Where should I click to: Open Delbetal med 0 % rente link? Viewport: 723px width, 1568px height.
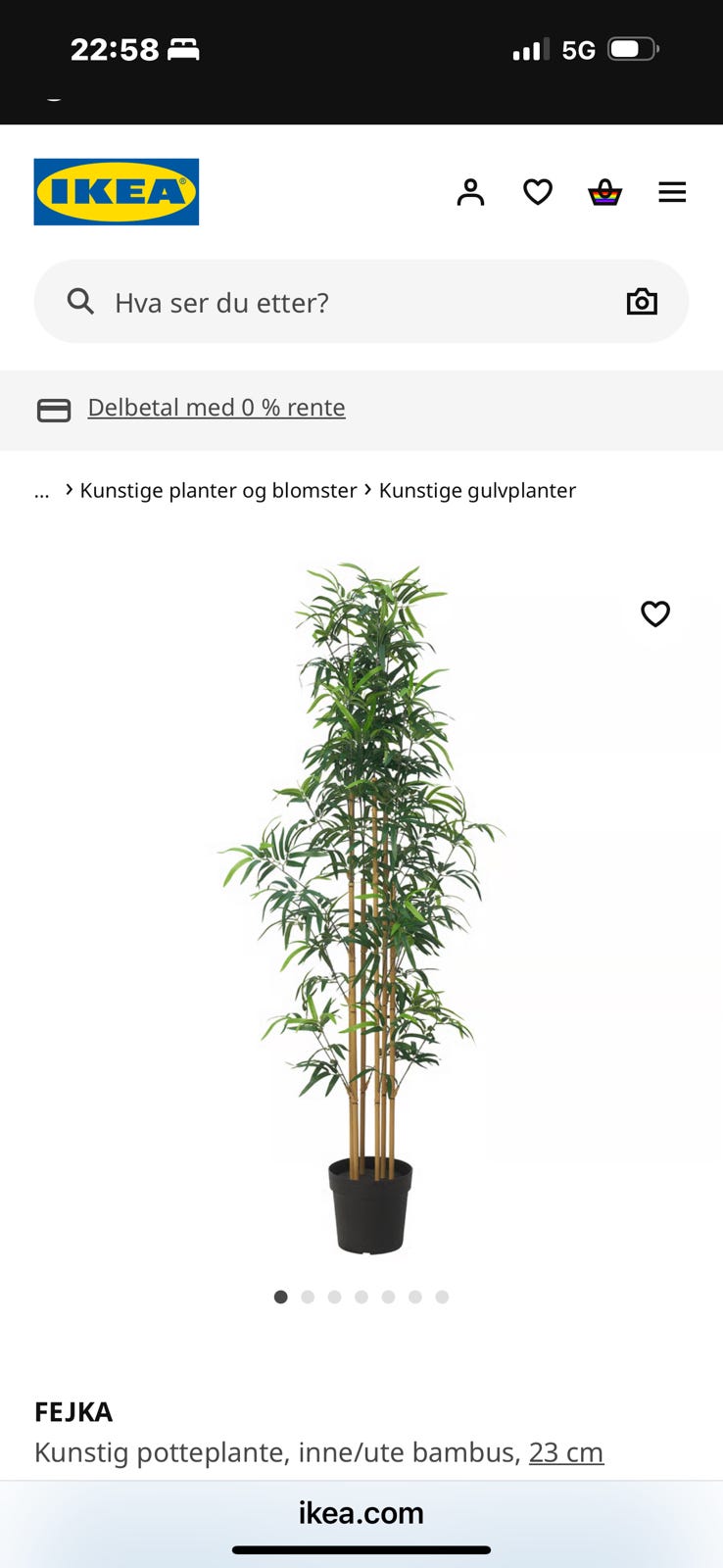point(217,407)
